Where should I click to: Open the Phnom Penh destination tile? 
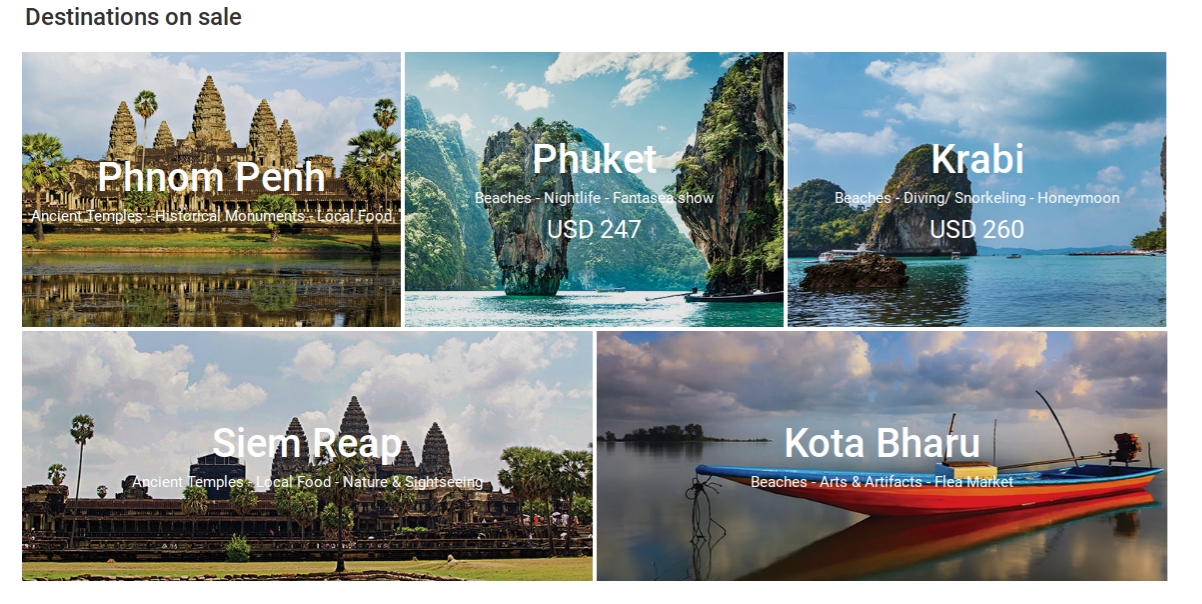pyautogui.click(x=211, y=190)
